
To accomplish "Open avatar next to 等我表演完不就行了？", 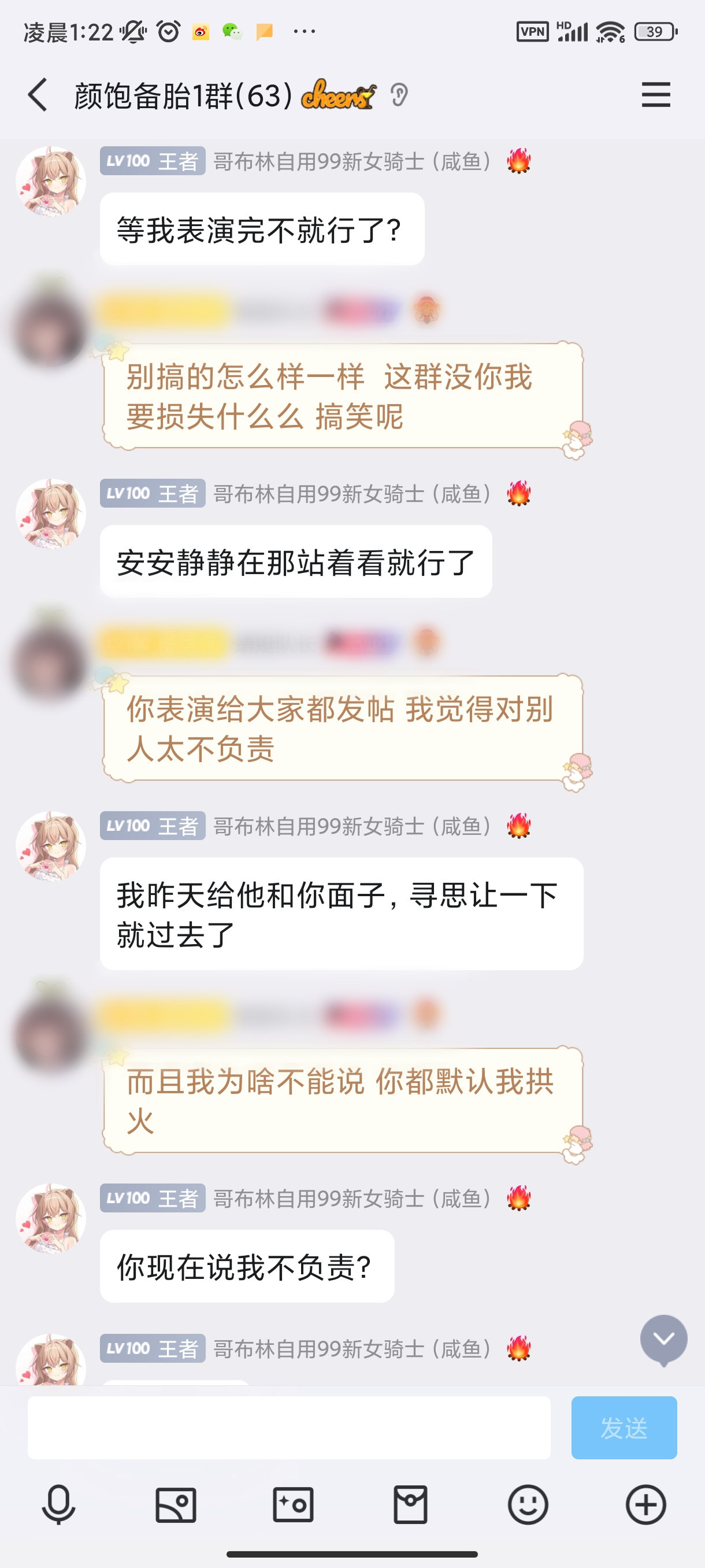I will [x=51, y=182].
